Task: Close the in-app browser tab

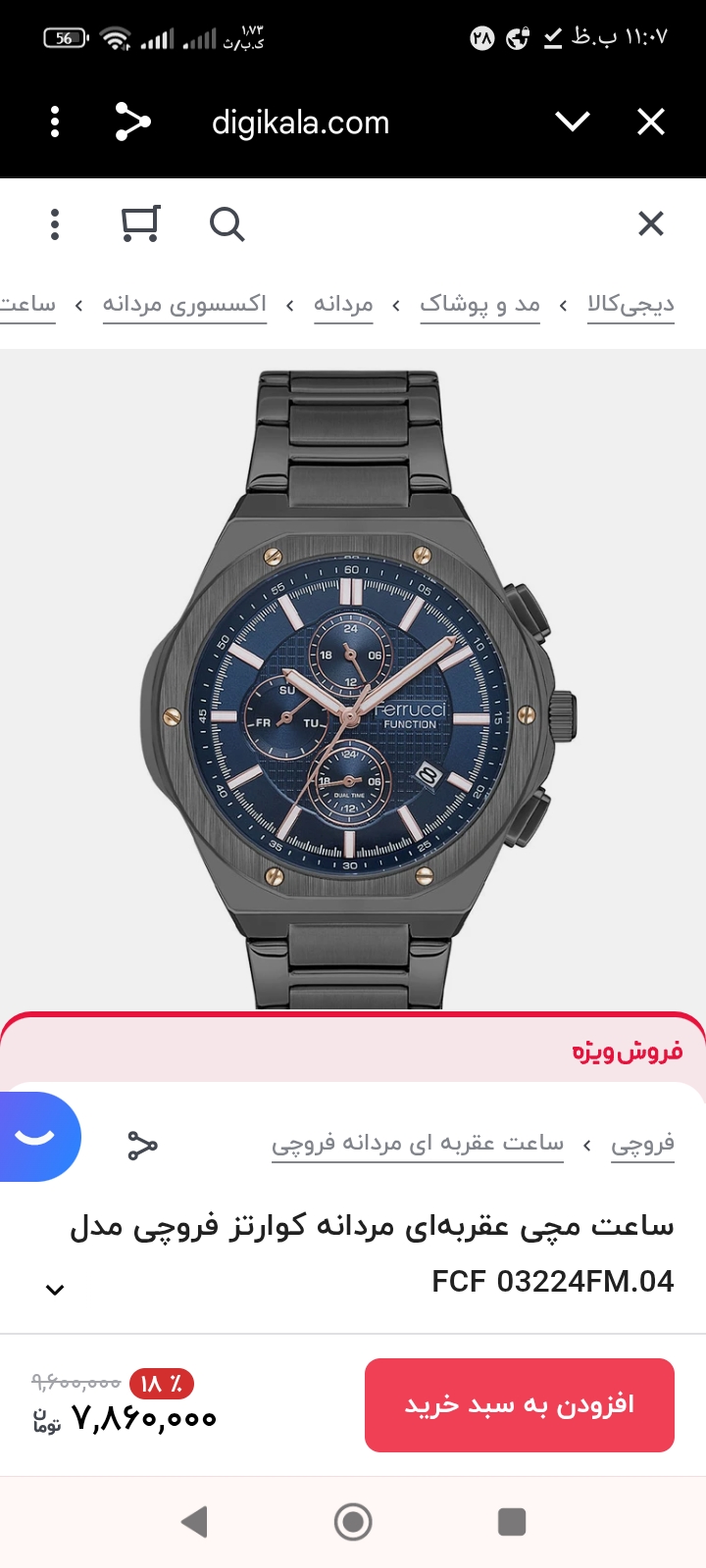Action: 651,122
